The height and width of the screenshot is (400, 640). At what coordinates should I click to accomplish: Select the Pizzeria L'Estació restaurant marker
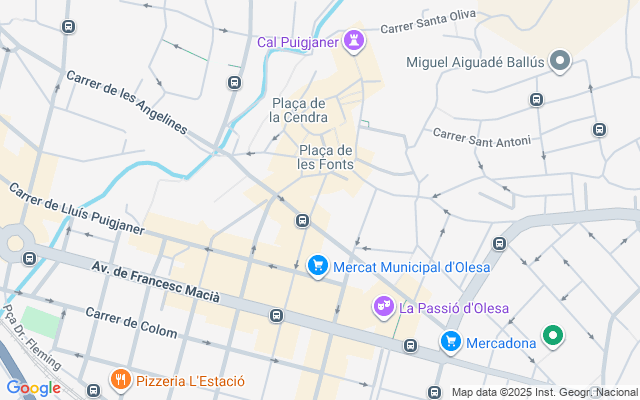click(120, 380)
